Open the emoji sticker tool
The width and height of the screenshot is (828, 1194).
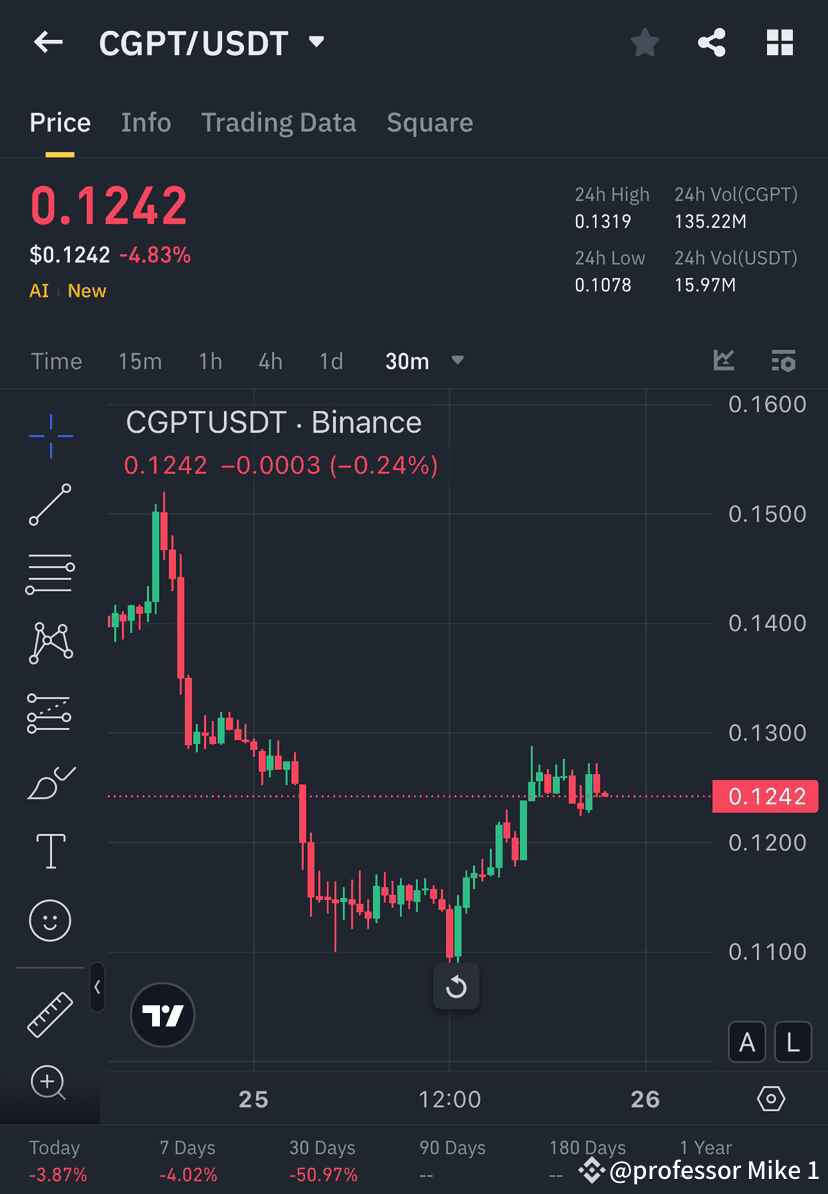click(50, 920)
